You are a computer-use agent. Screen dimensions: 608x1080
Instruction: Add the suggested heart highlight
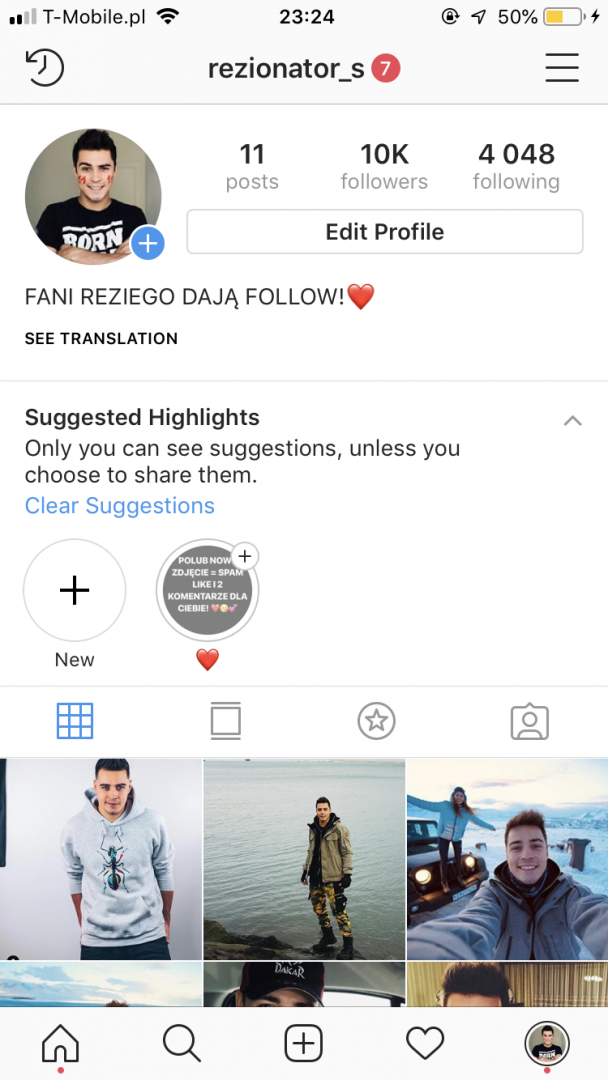pyautogui.click(x=245, y=556)
